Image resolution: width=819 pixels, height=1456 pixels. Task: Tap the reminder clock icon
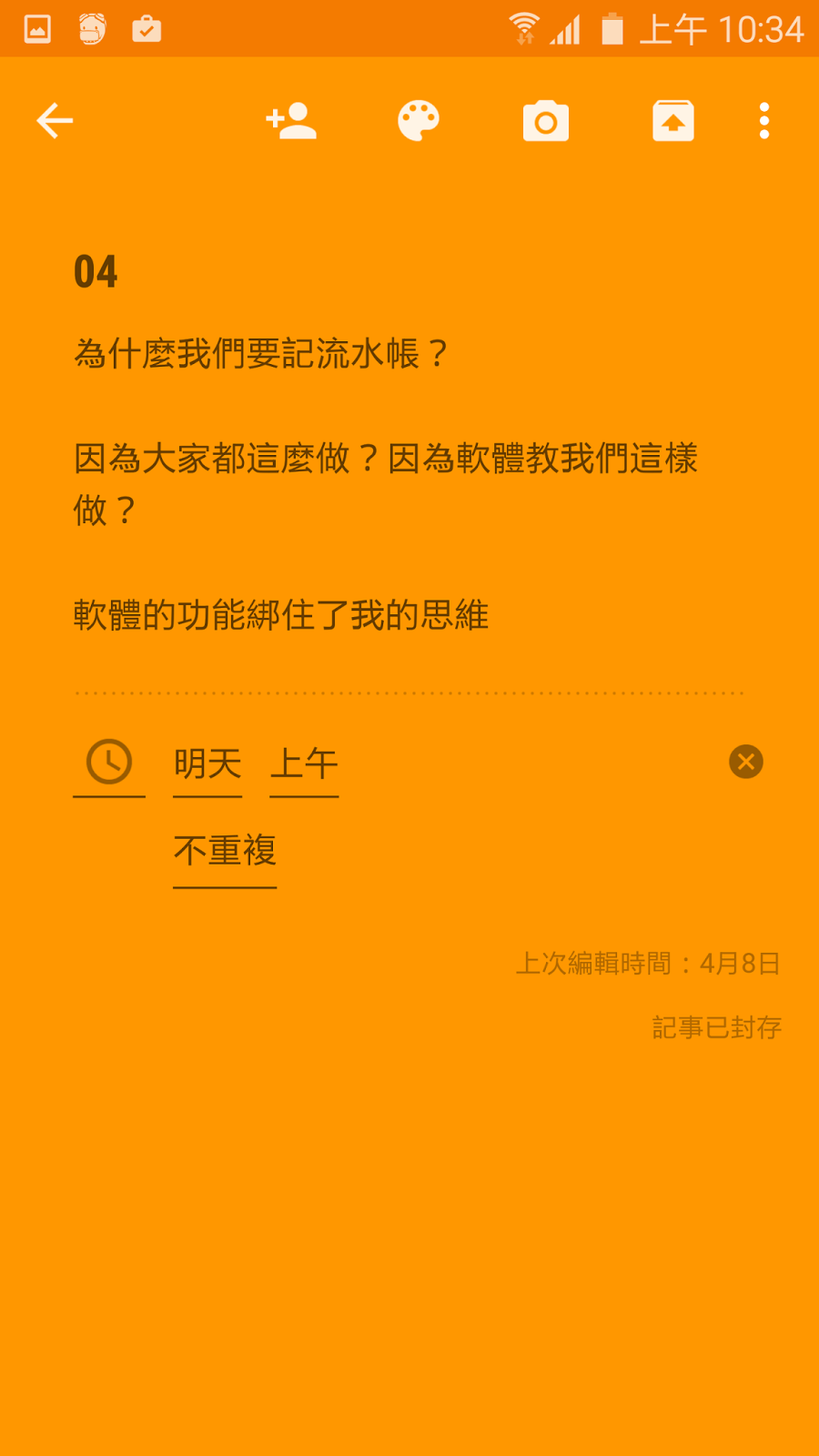[x=109, y=763]
